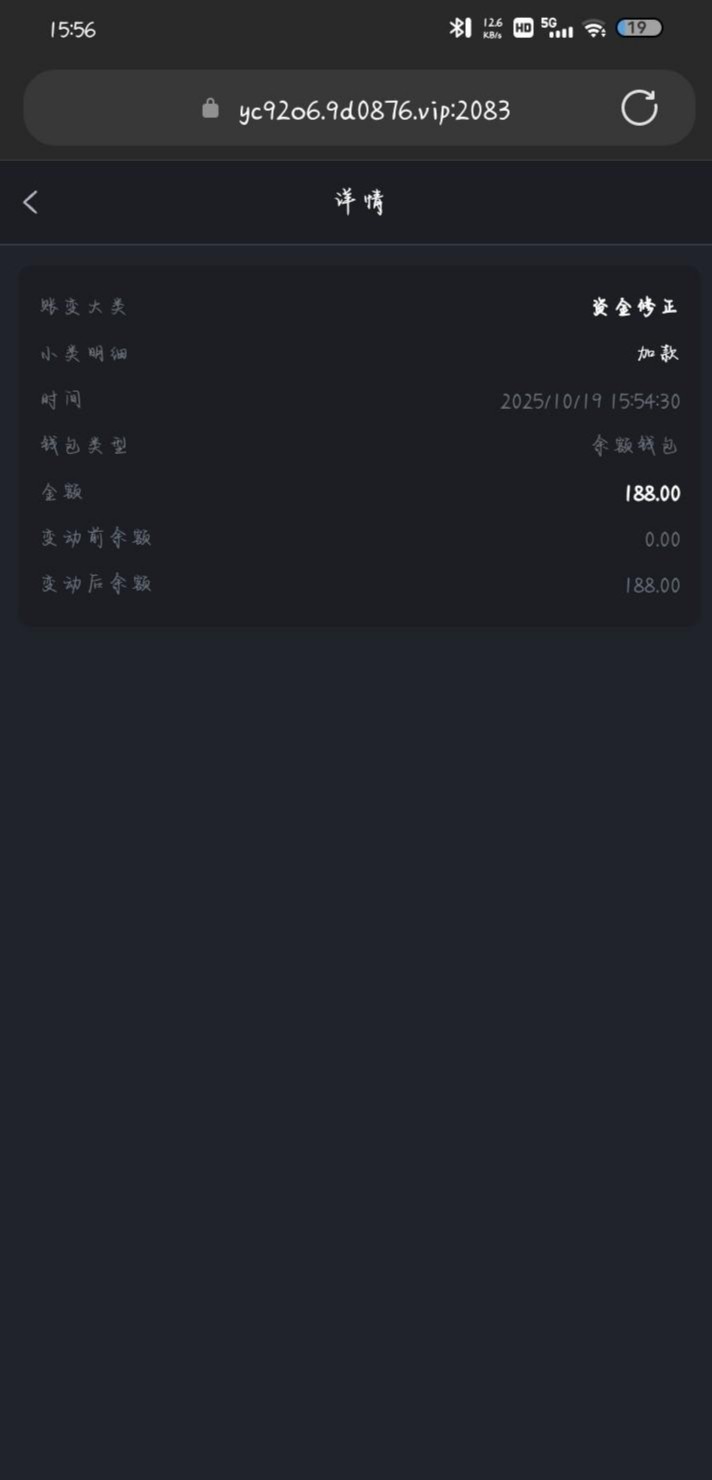Reload the page with the refresh icon
This screenshot has width=712, height=1480.
(639, 108)
